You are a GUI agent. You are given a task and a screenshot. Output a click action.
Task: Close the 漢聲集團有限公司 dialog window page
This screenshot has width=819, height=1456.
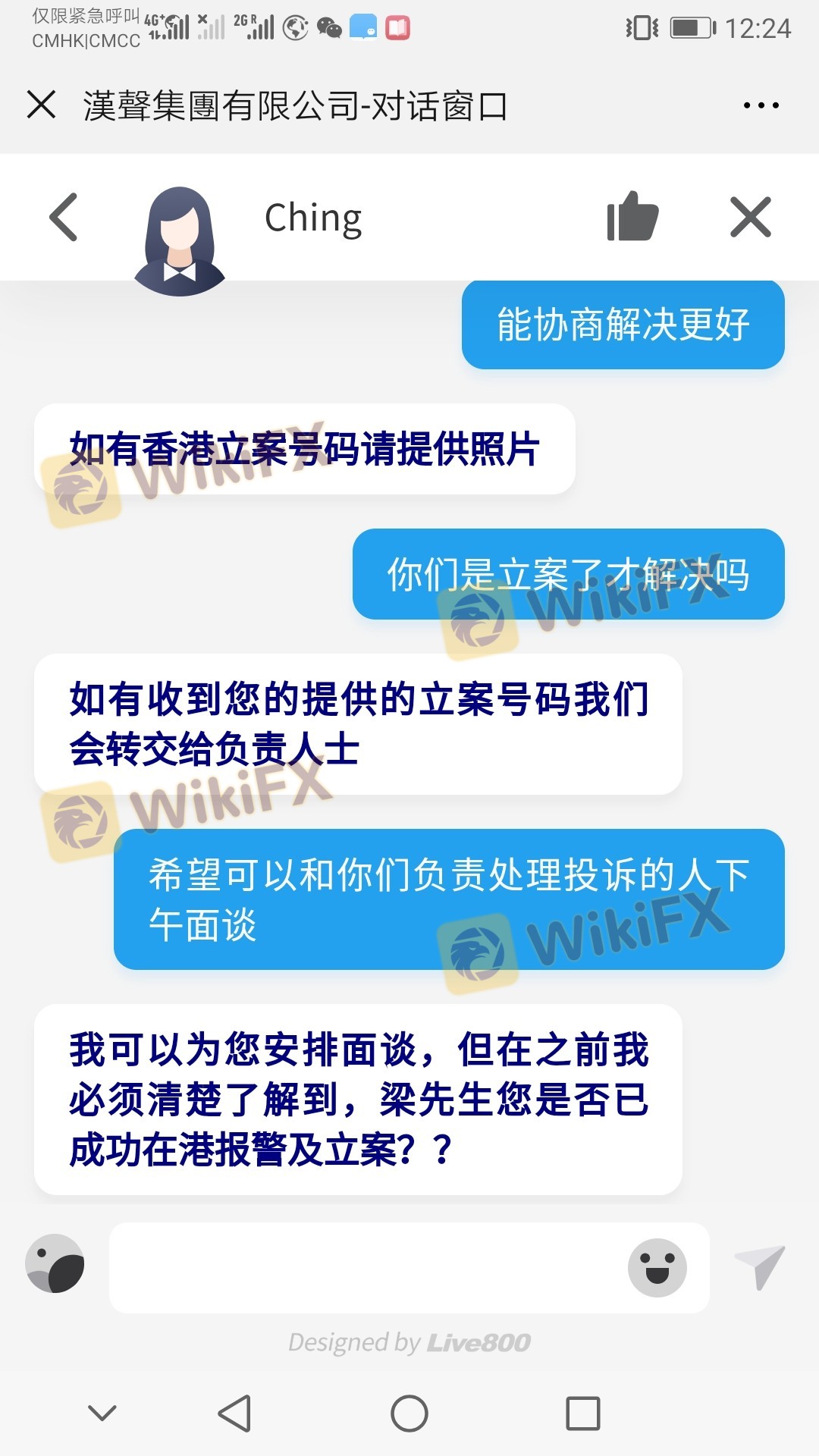tap(42, 105)
